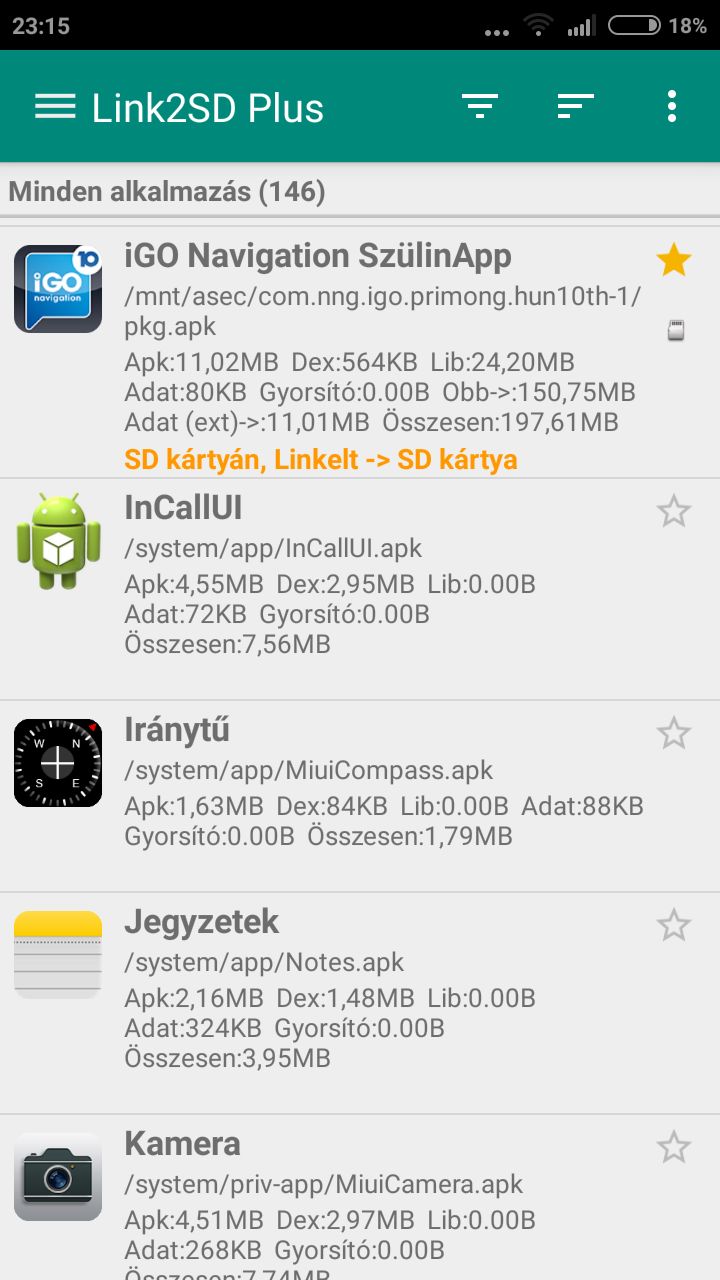The image size is (720, 1280).
Task: Mark Iránytű as favorite
Action: tap(674, 734)
